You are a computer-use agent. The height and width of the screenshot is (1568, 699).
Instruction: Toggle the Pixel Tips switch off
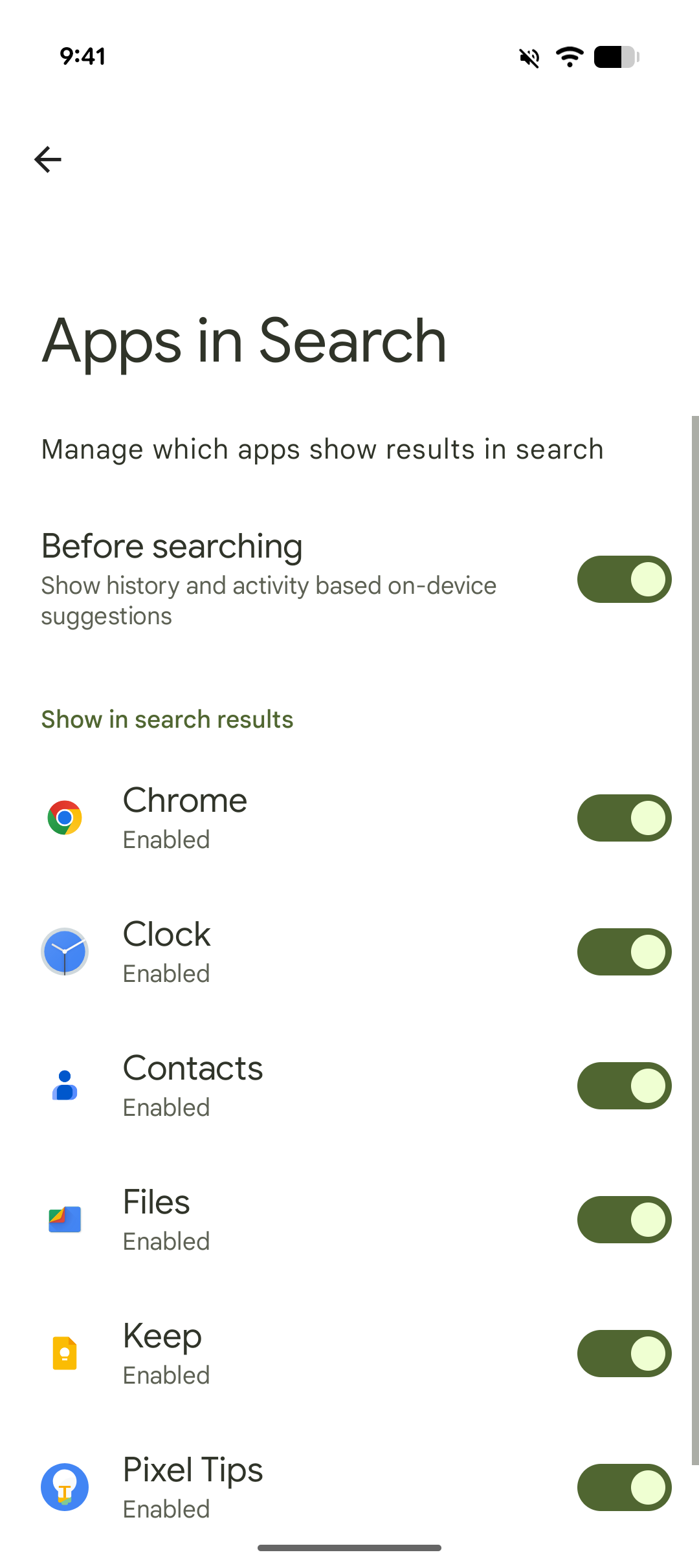[x=624, y=1488]
